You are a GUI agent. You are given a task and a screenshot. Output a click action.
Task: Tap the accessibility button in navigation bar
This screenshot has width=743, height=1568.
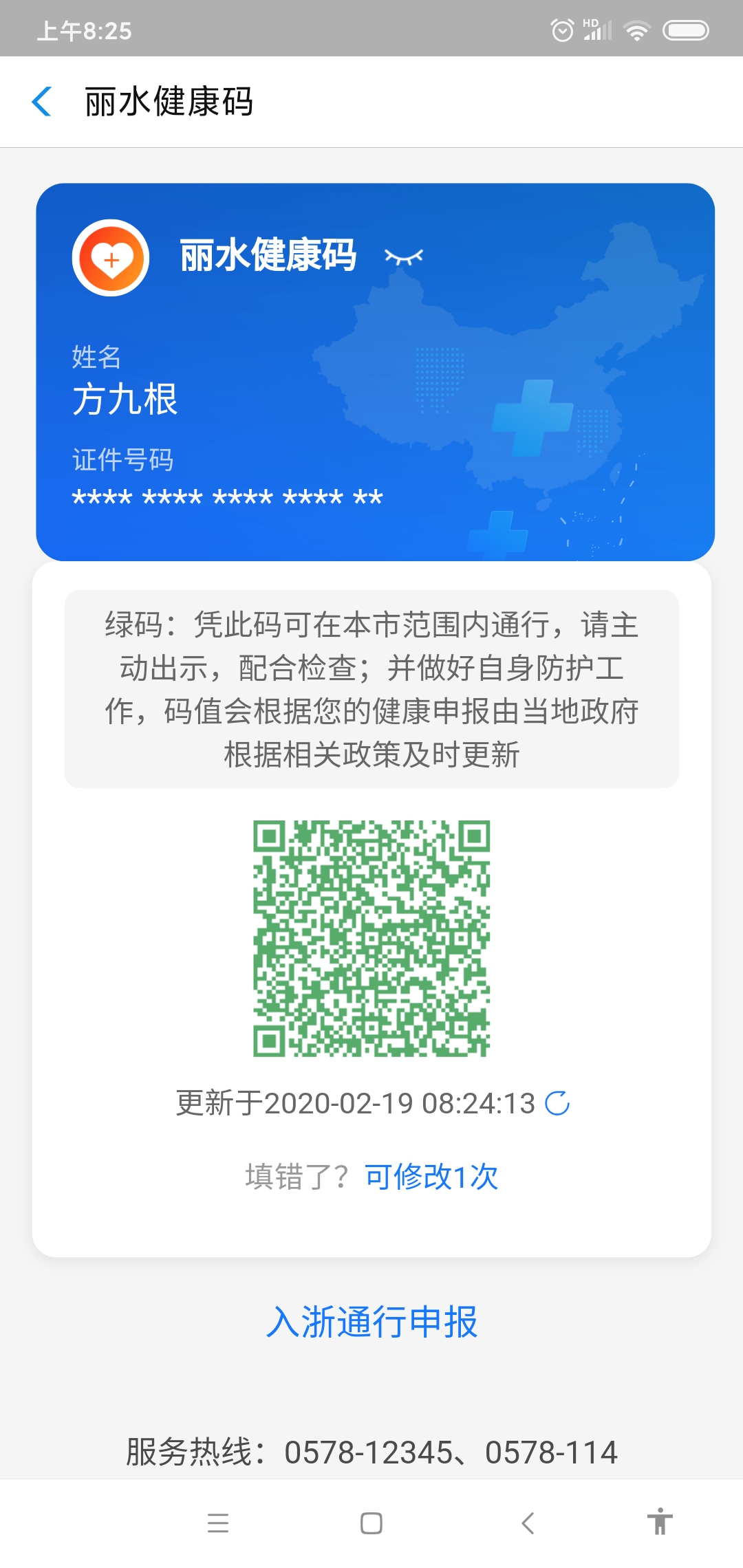click(660, 1522)
